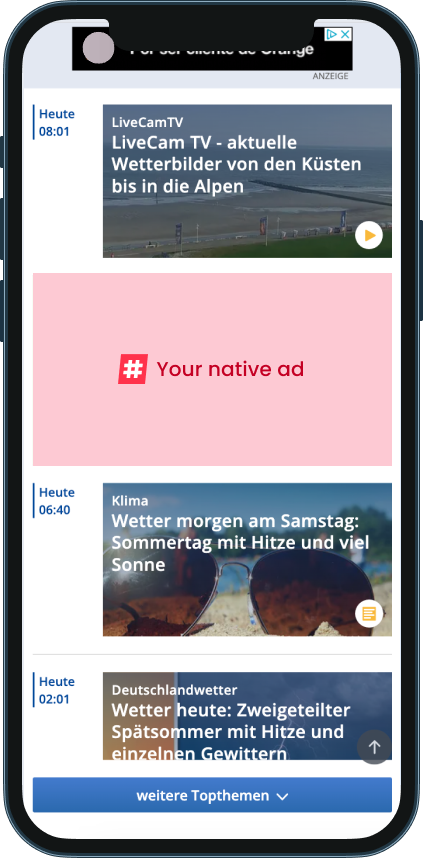
Task: Open the AdChoices info icon
Action: click(x=332, y=34)
